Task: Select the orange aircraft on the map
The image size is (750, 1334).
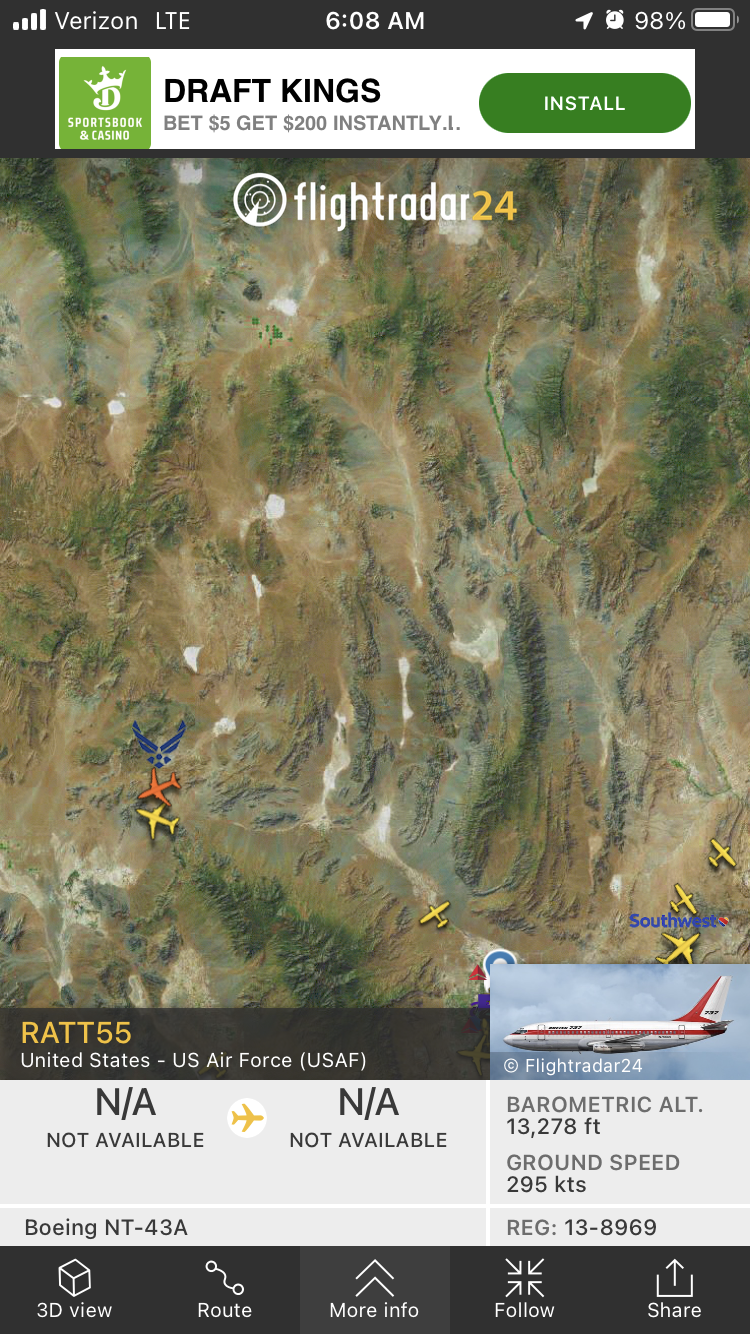Action: tap(159, 786)
